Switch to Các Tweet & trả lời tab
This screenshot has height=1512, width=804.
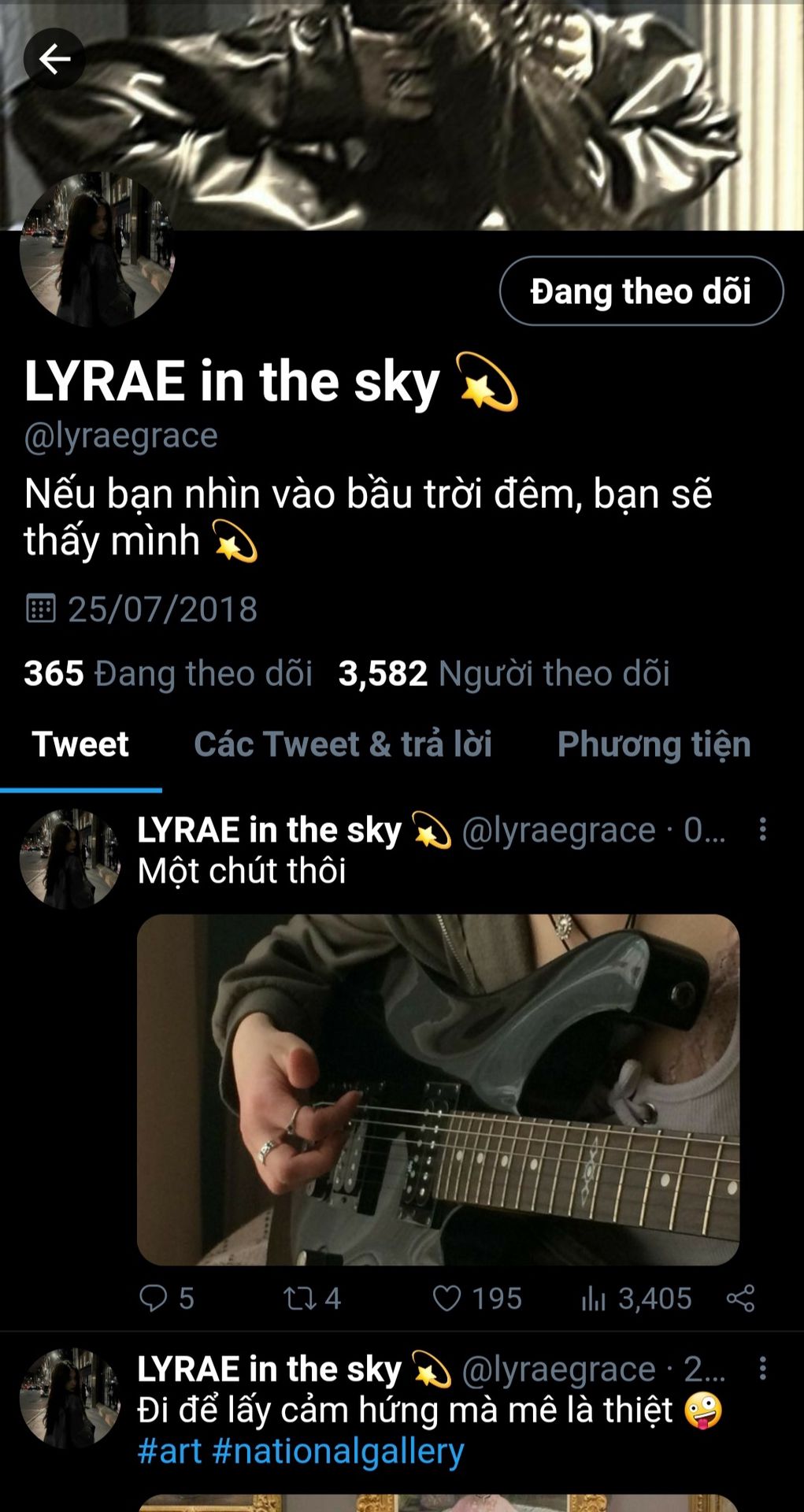[343, 744]
